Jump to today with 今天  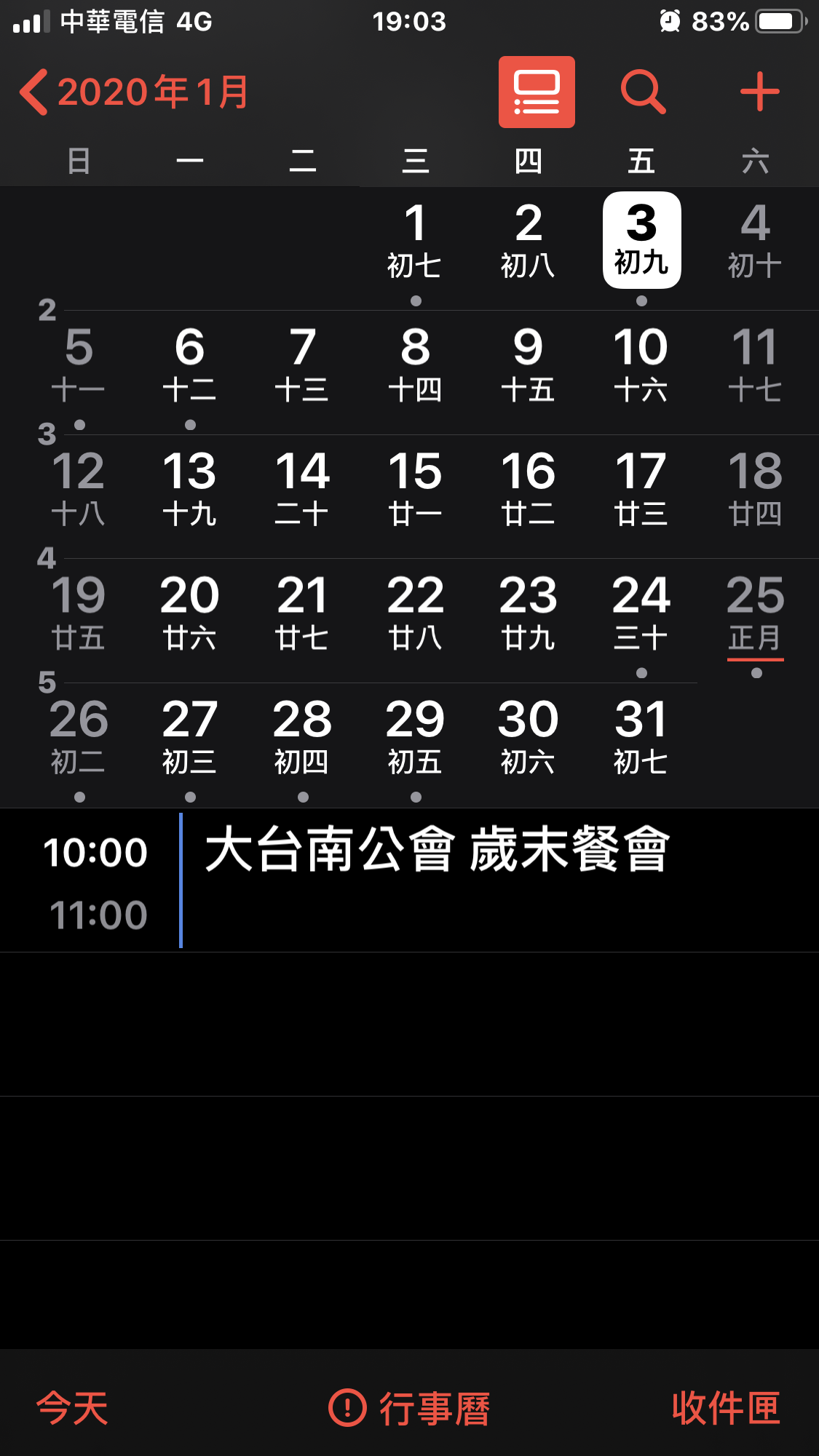[72, 1408]
